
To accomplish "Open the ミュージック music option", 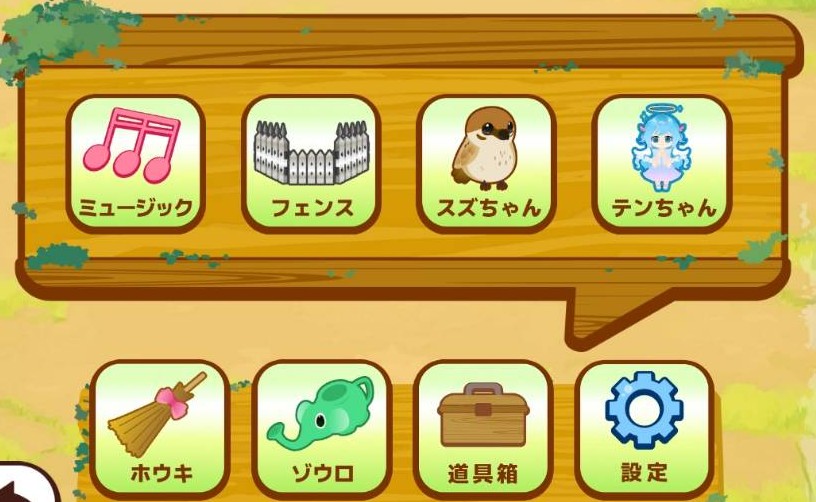I will tap(135, 163).
